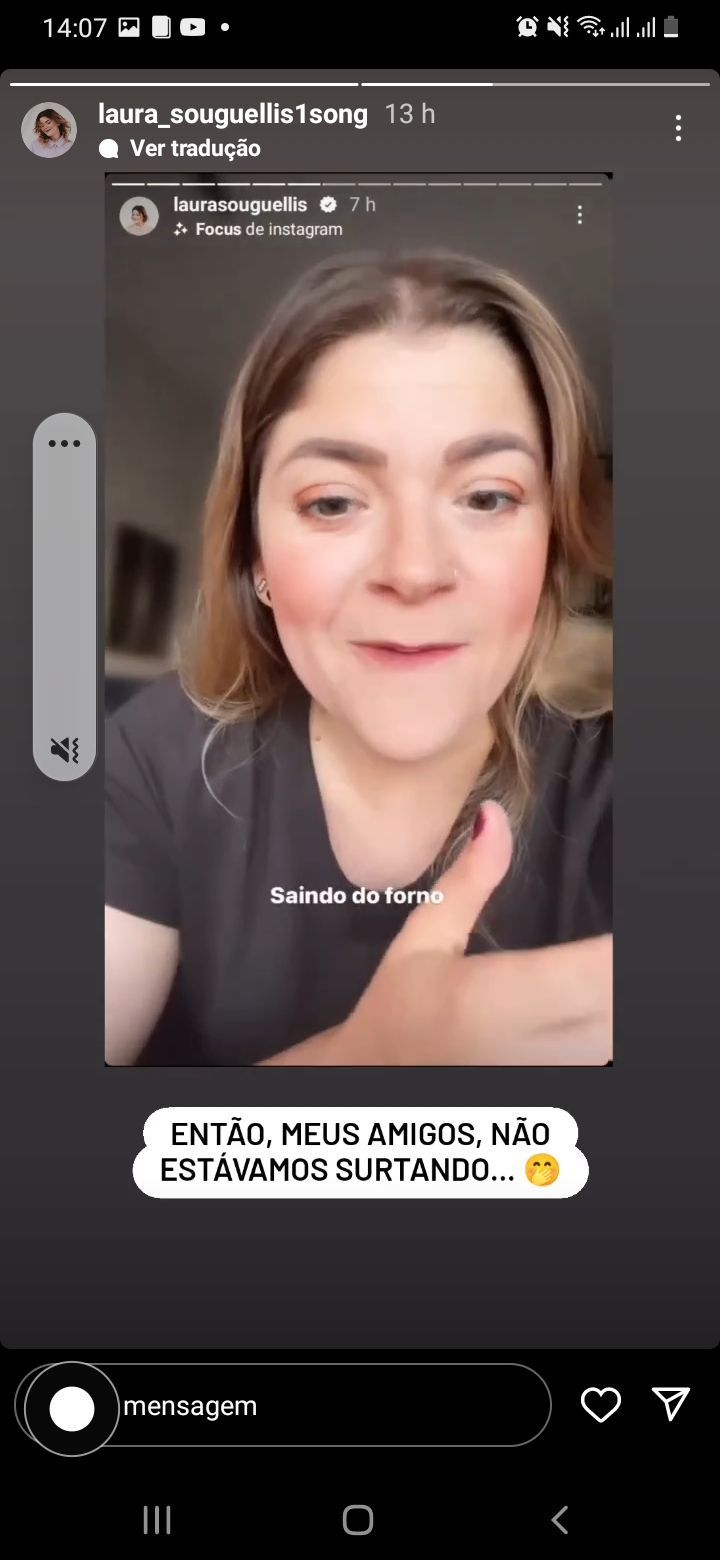Share the story via paper plane icon
Viewport: 720px width, 1560px height.
671,1404
